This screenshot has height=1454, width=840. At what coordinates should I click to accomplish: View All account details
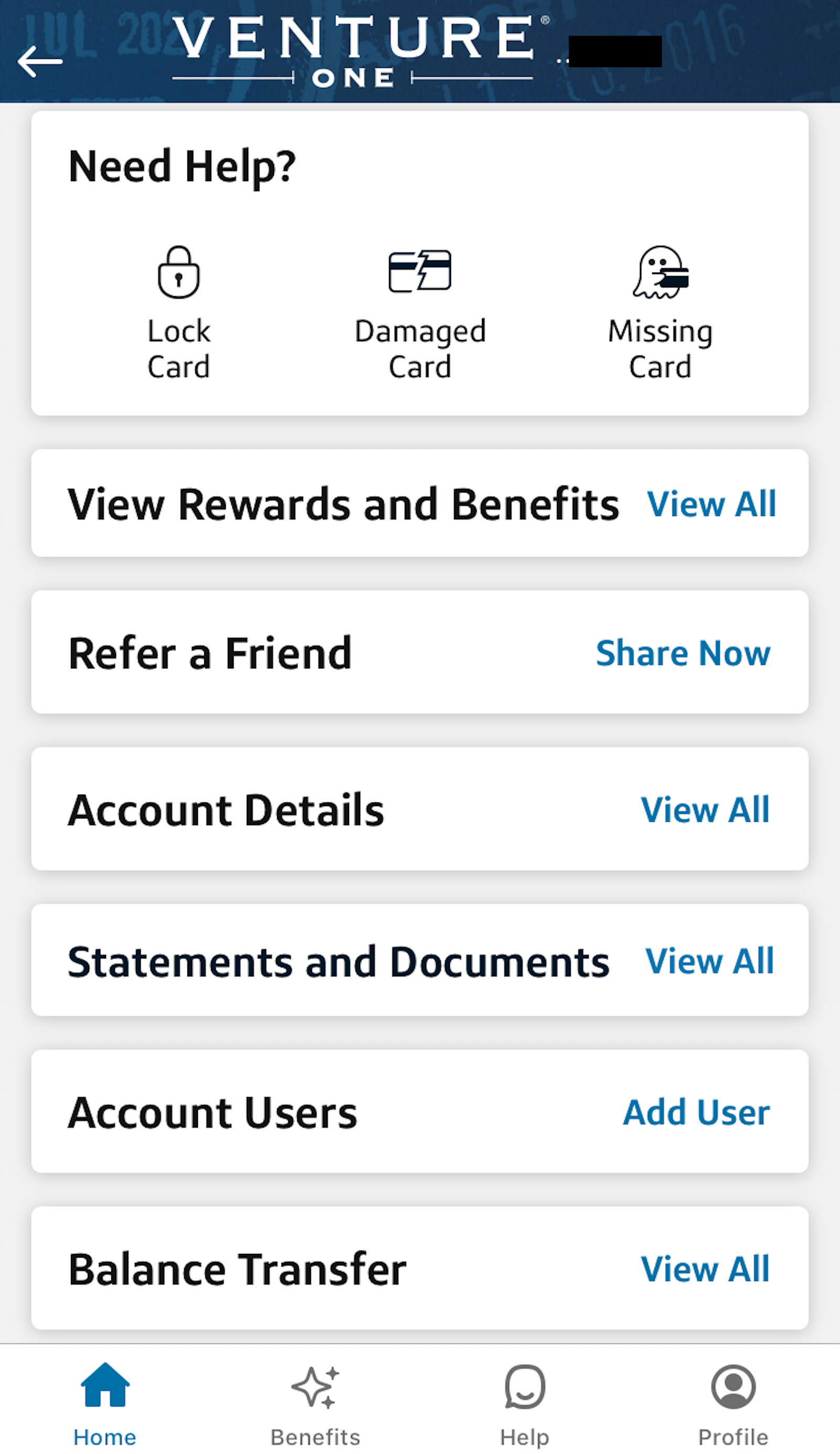click(x=706, y=810)
